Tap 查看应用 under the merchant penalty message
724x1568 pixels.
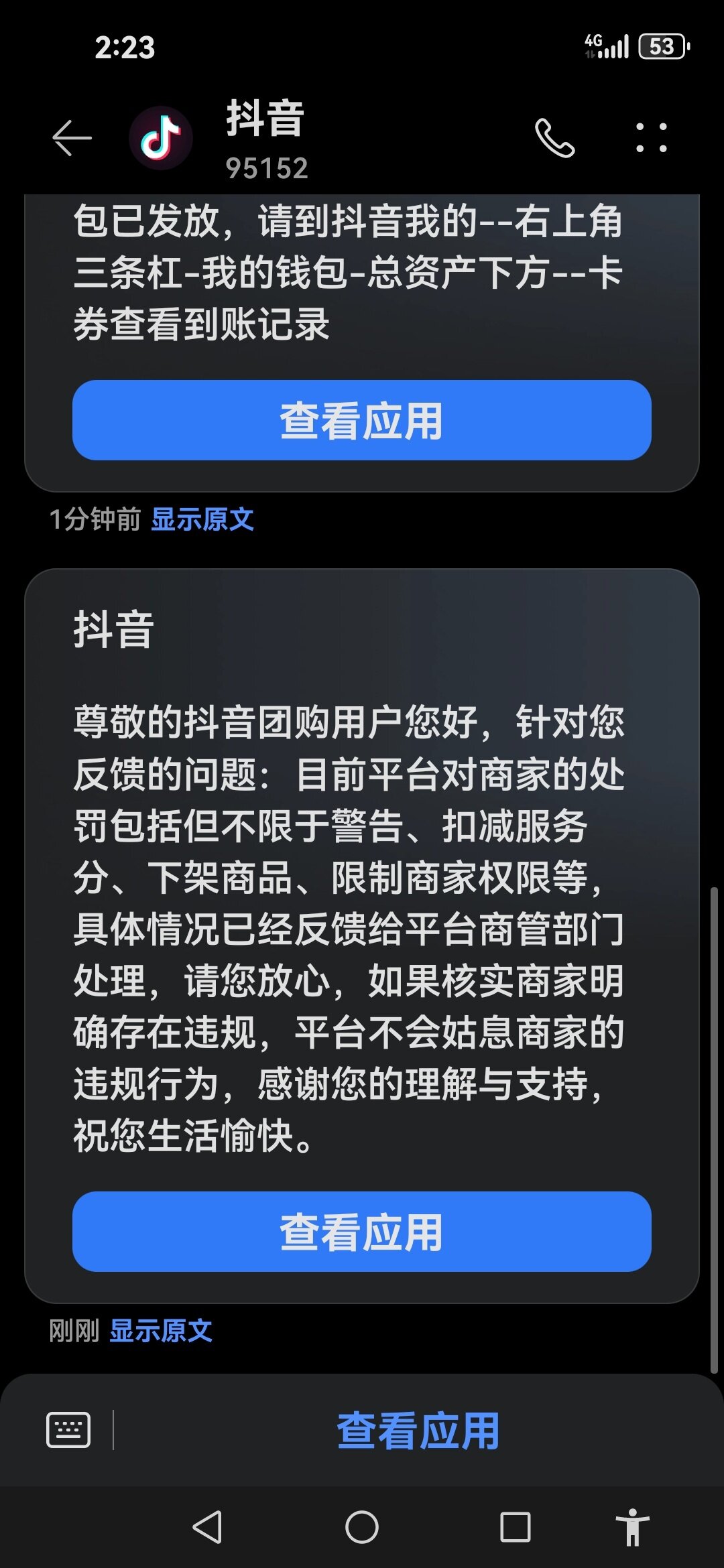coord(362,1232)
